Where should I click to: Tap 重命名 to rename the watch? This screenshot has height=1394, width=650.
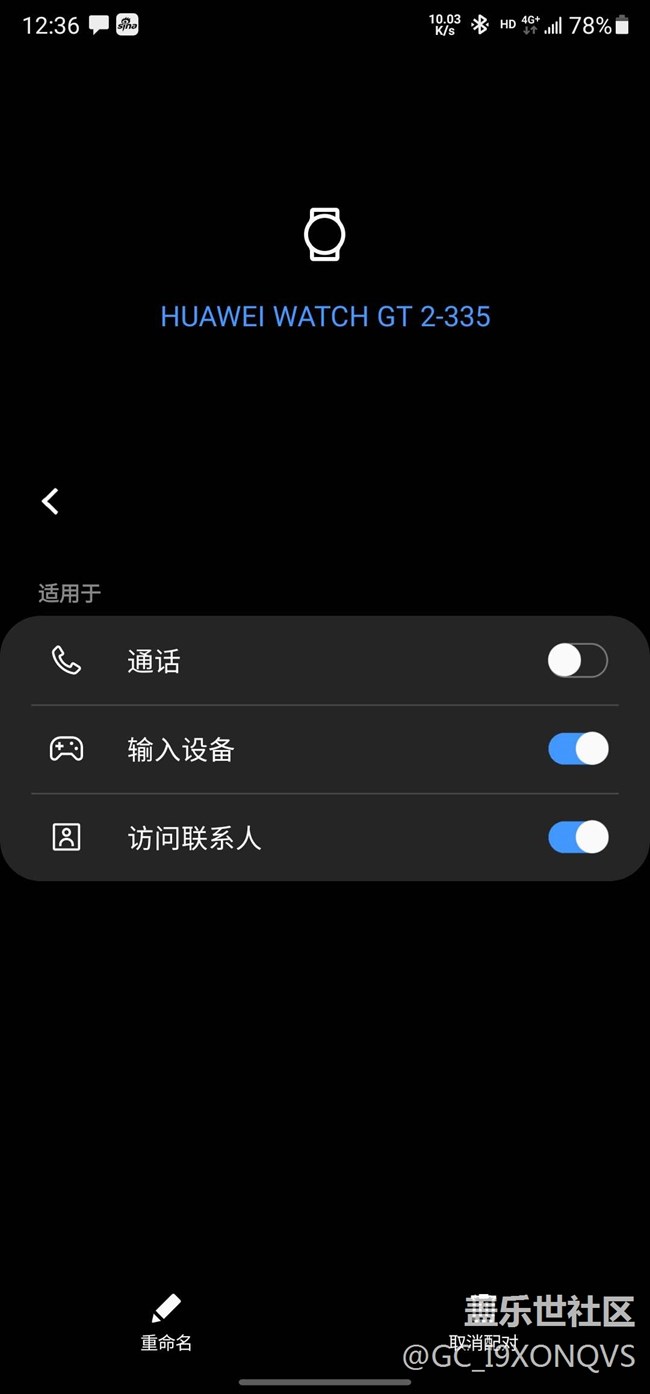coord(166,1322)
